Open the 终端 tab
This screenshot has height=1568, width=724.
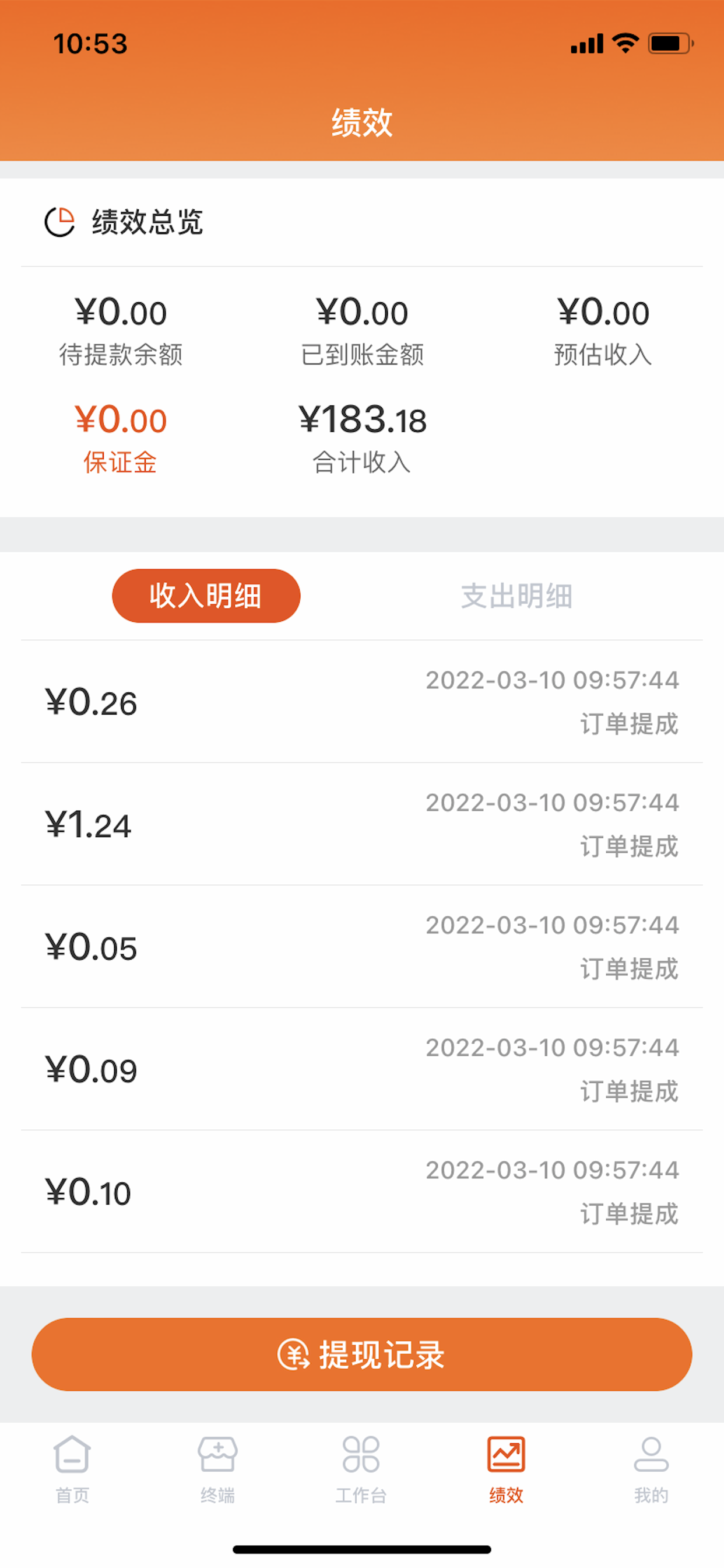click(x=217, y=1469)
